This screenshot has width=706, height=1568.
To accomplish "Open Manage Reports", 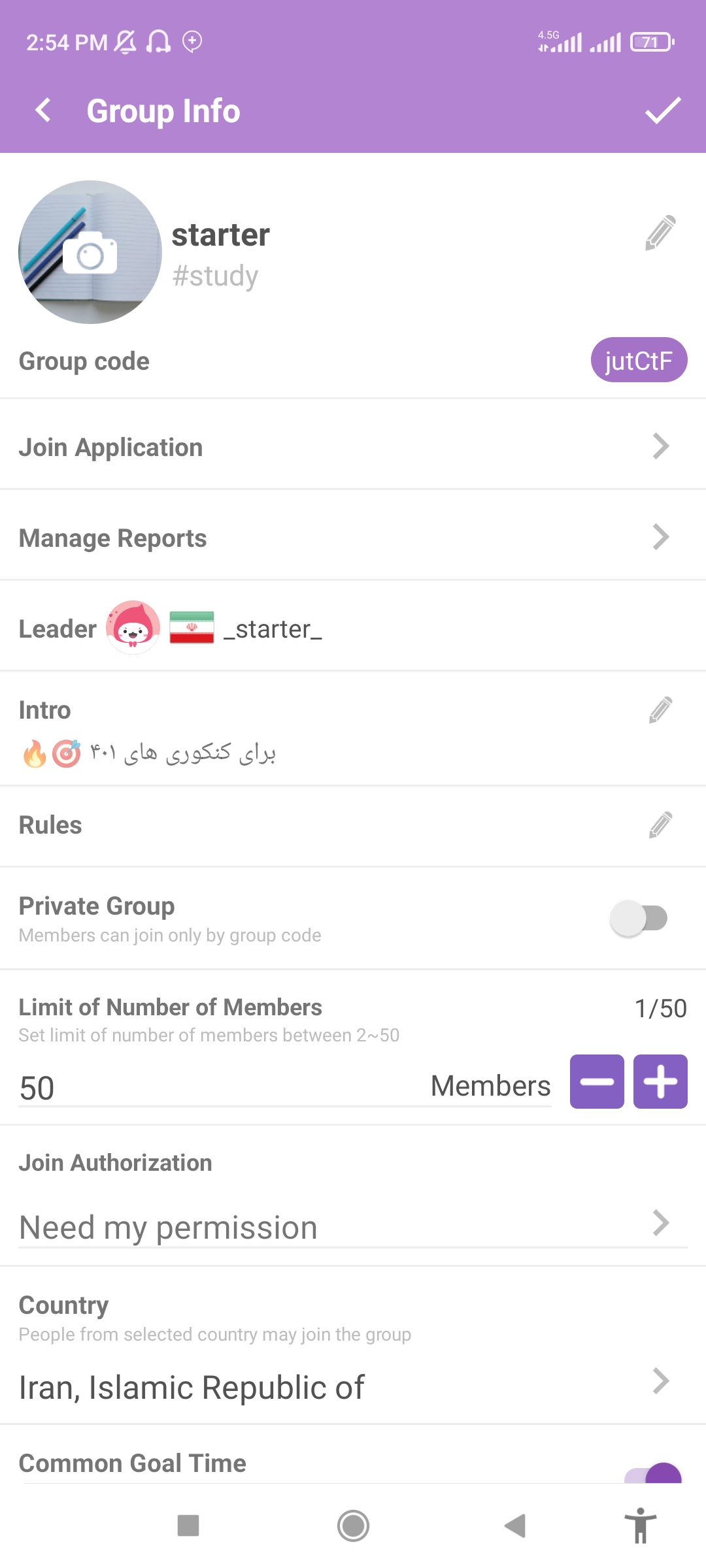I will pos(353,538).
